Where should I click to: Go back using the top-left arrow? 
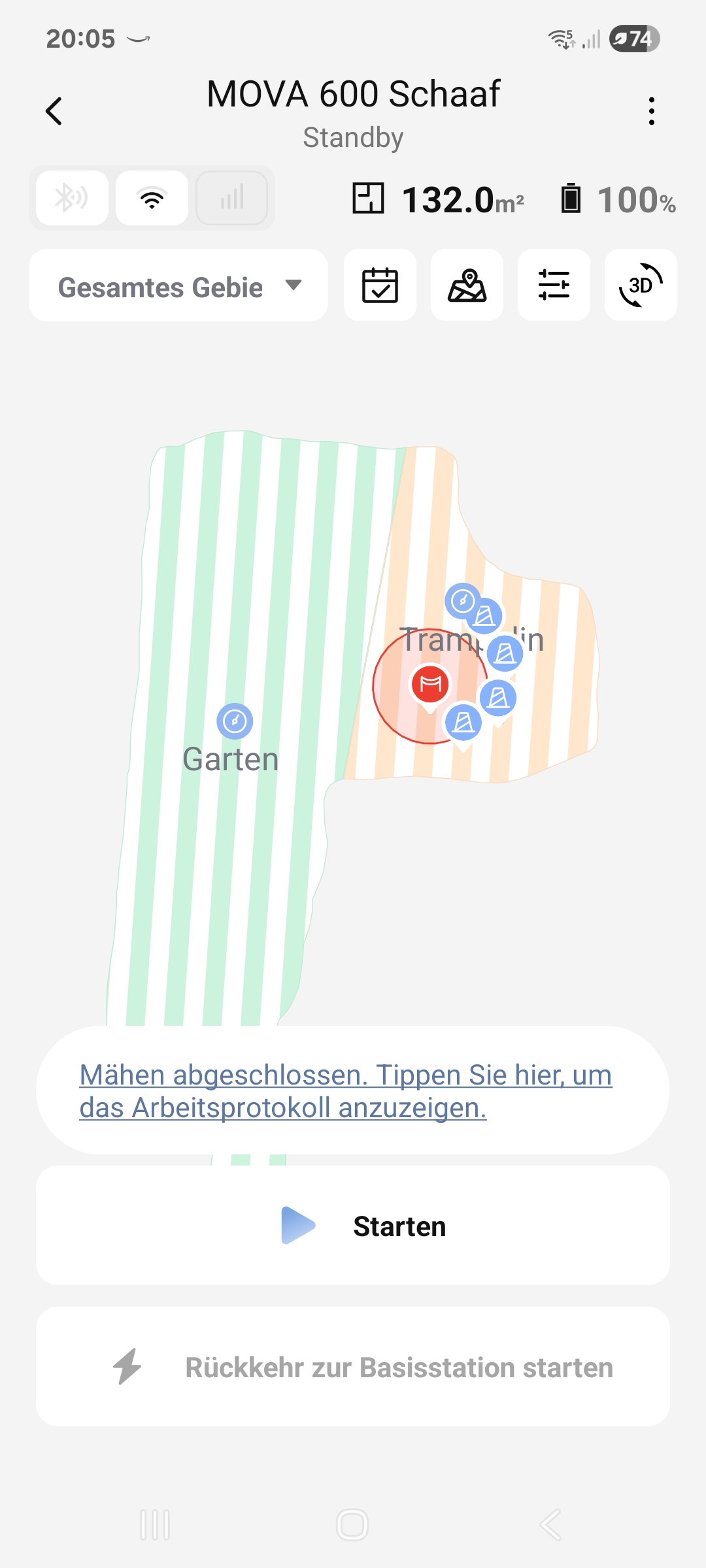54,111
